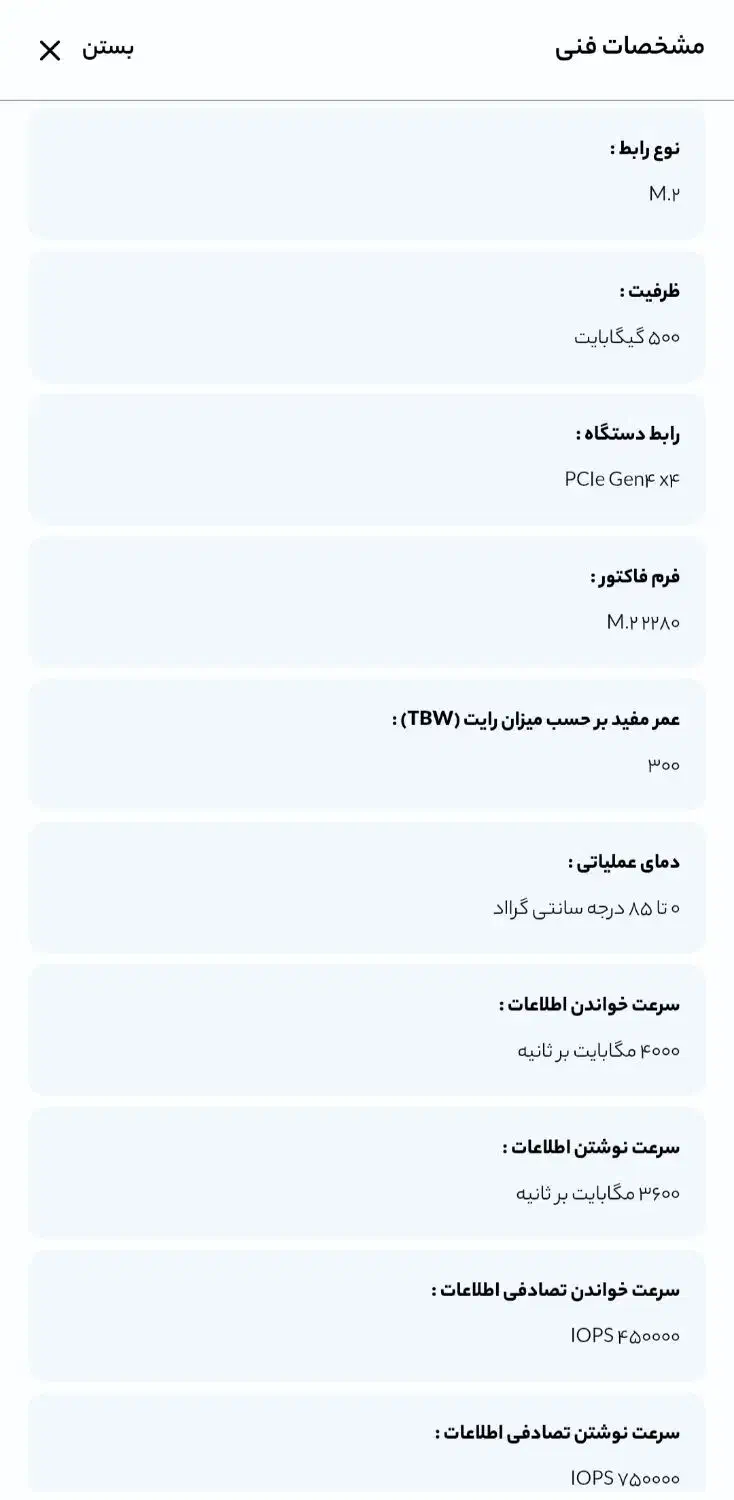The width and height of the screenshot is (734, 1500).
Task: Click the سرعت نوشتن تصادفی اطلاعات card
Action: click(x=367, y=1445)
